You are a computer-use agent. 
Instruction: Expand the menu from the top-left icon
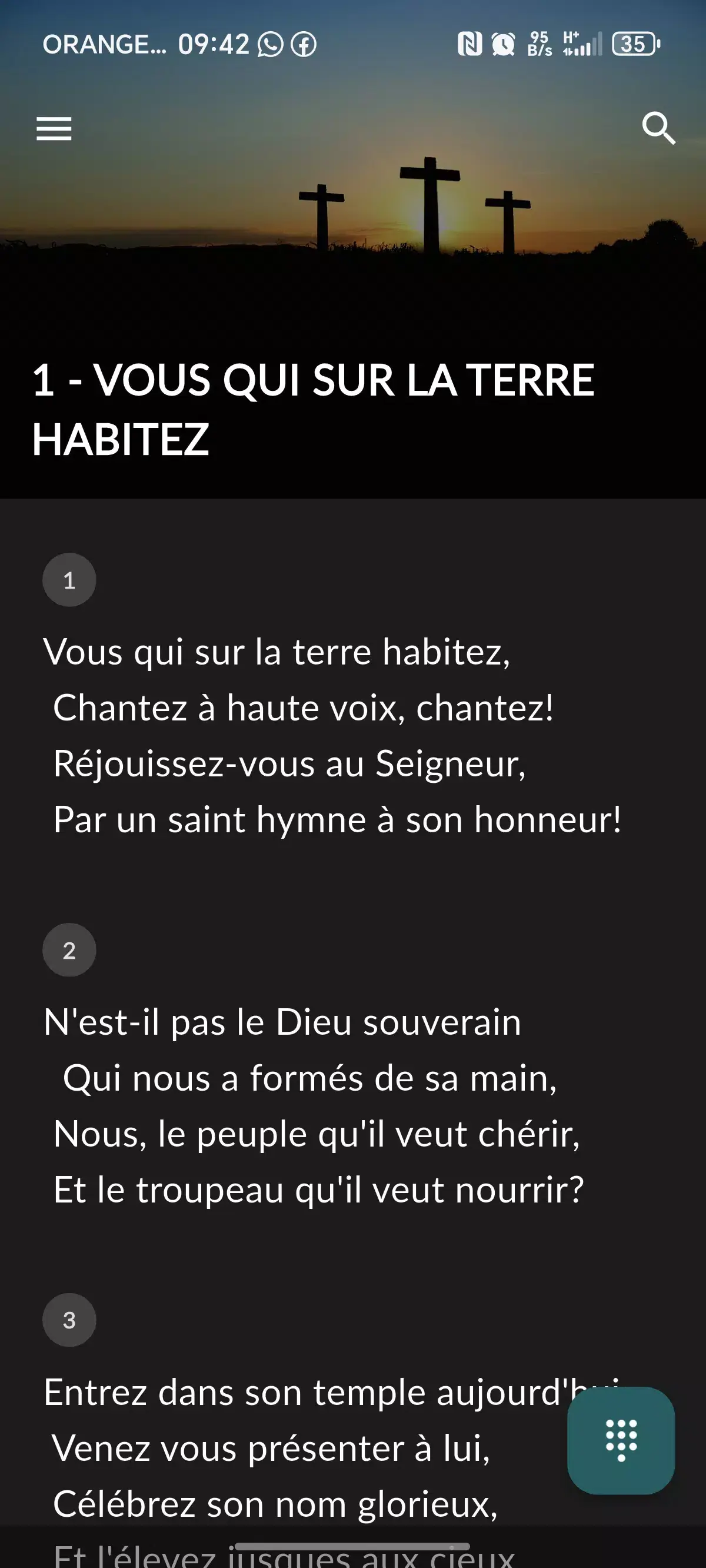pyautogui.click(x=54, y=128)
